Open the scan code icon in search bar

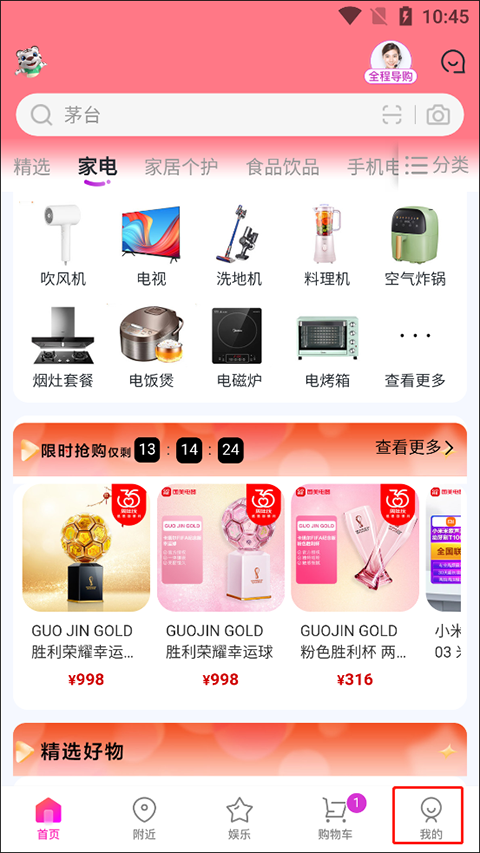[x=392, y=115]
